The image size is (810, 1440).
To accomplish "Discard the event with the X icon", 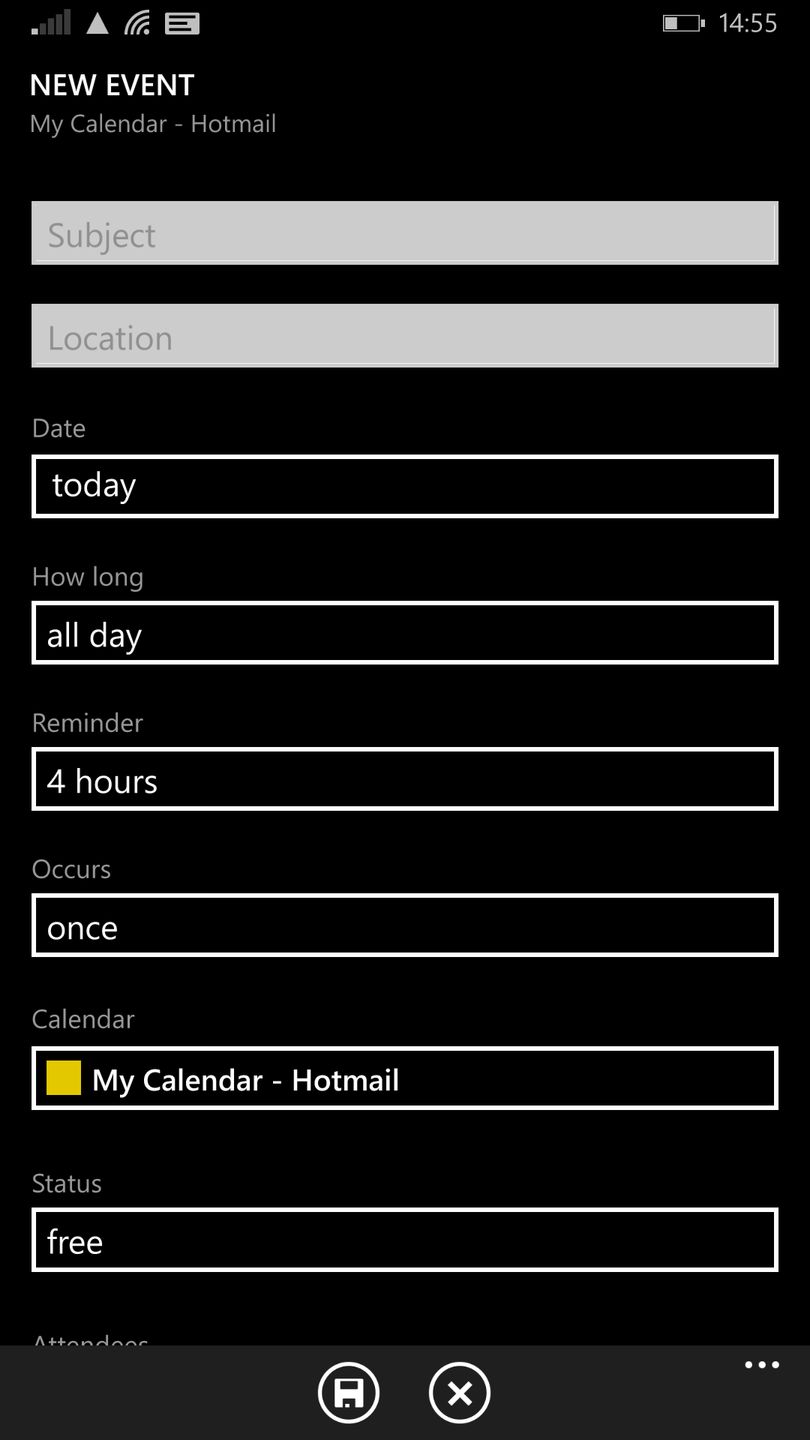I will tap(459, 1392).
